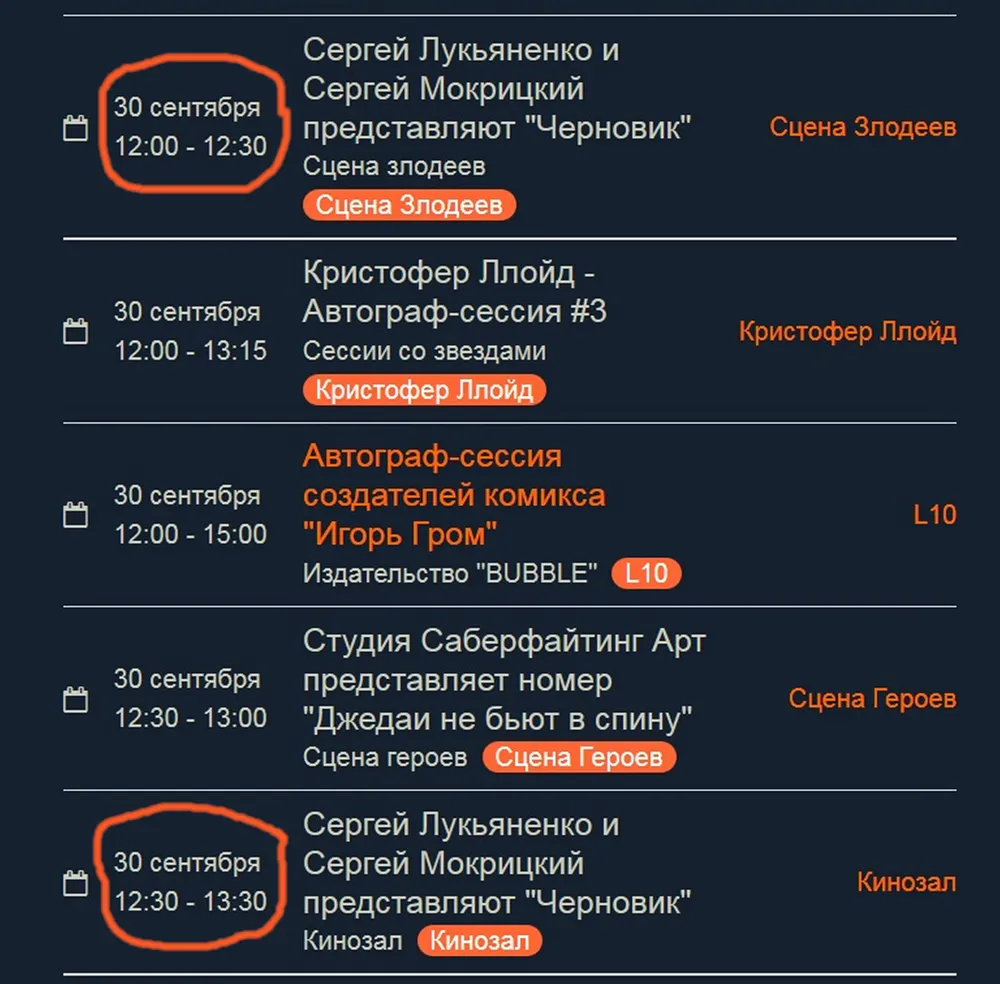Follow the "Кинозал" text link on the right
Viewport: 1000px width, 984px height.
click(906, 882)
